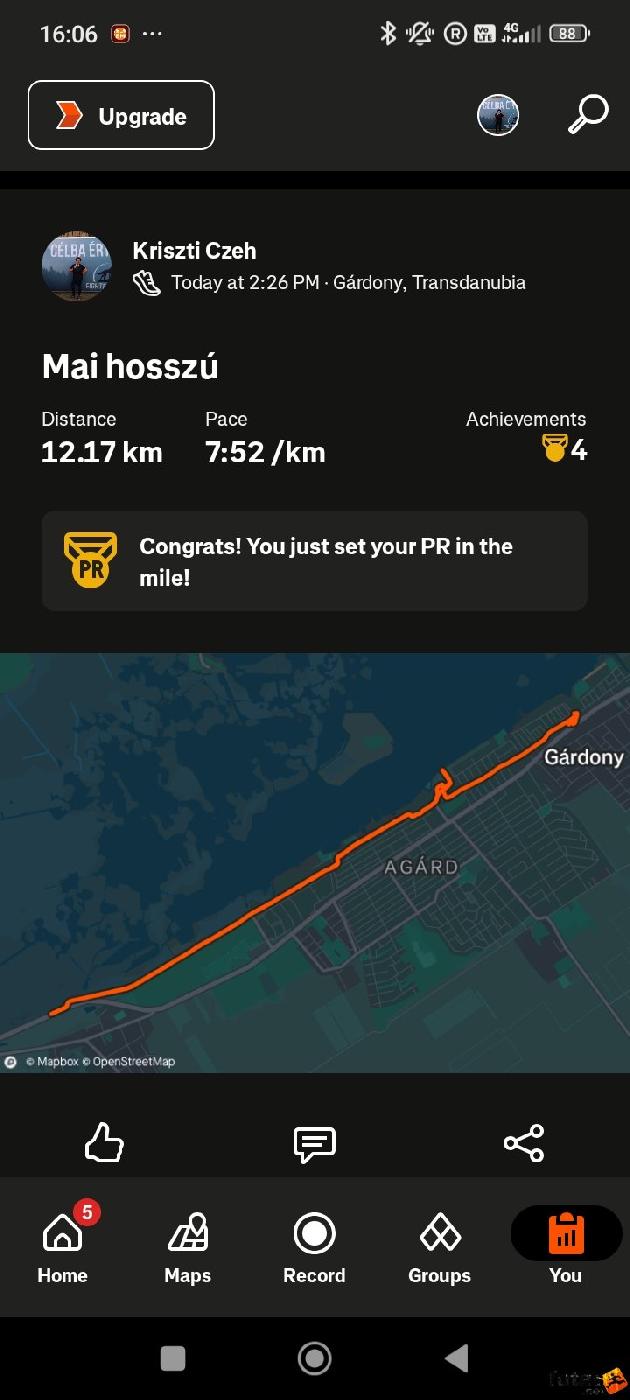Open the mile PR congrats banner
Screen dimensions: 630x1400
coord(314,561)
